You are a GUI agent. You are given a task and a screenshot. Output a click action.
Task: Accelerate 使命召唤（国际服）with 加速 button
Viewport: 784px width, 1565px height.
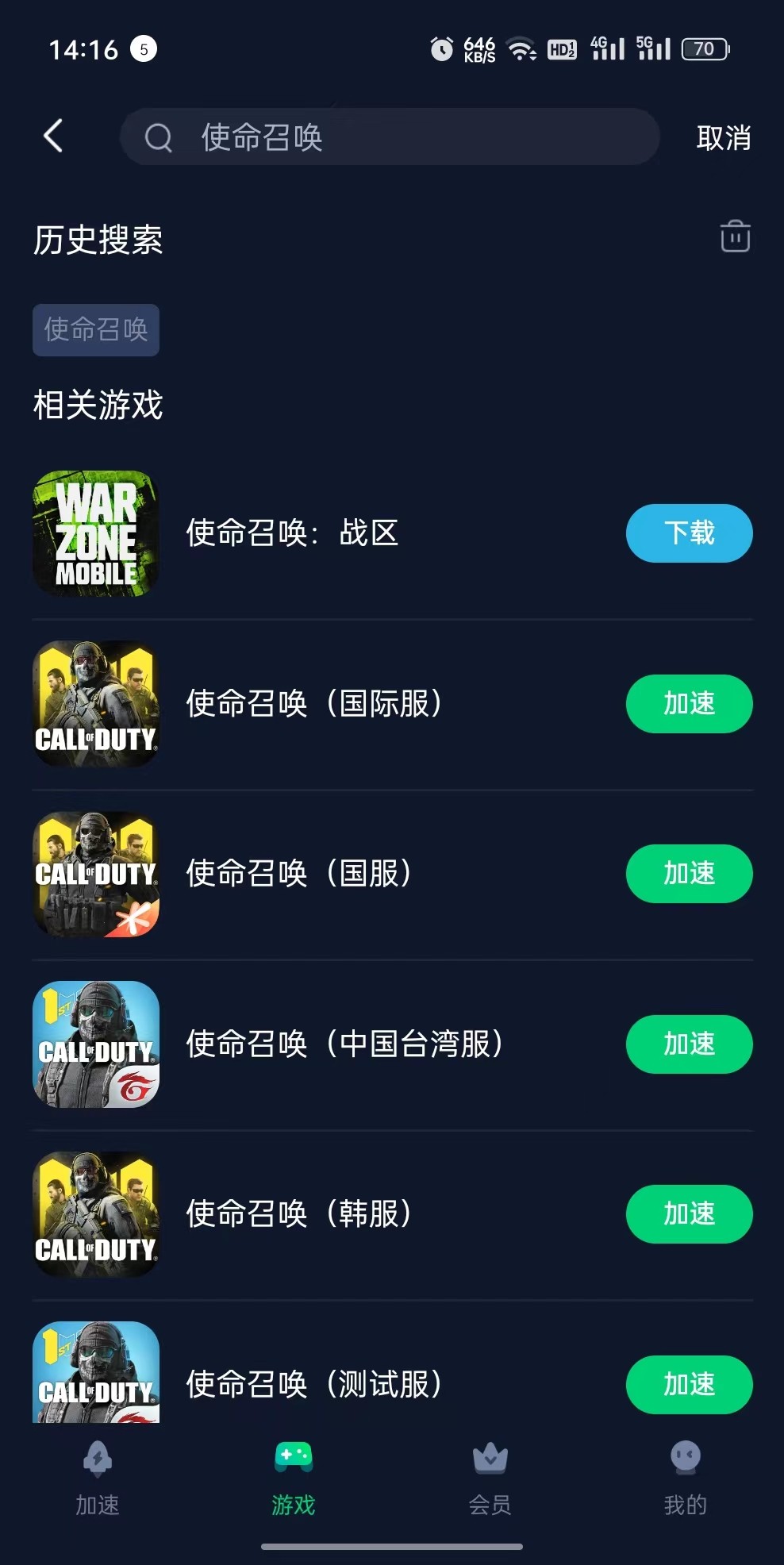(689, 704)
